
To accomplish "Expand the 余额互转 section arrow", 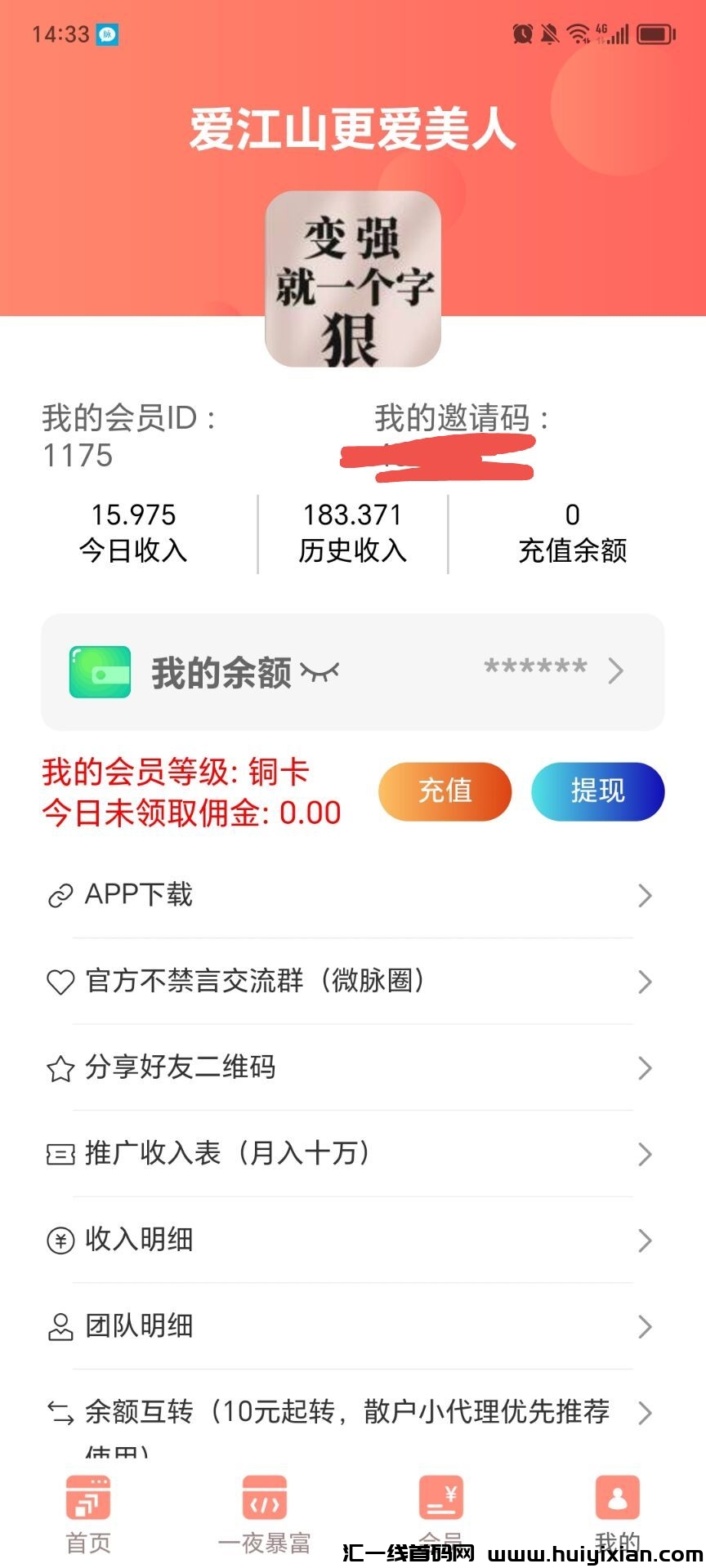I will 645,1414.
